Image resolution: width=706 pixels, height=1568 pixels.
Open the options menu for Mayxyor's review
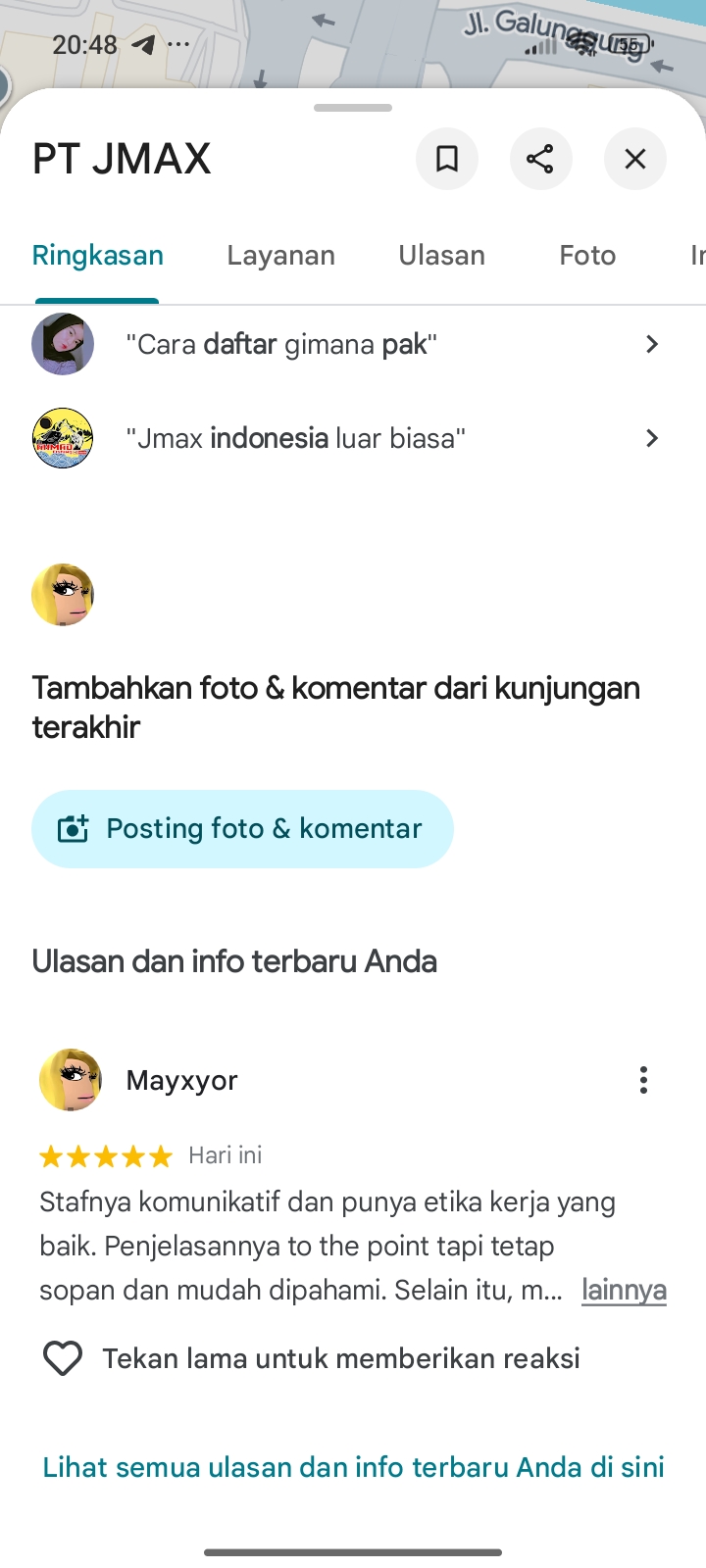[x=643, y=1080]
